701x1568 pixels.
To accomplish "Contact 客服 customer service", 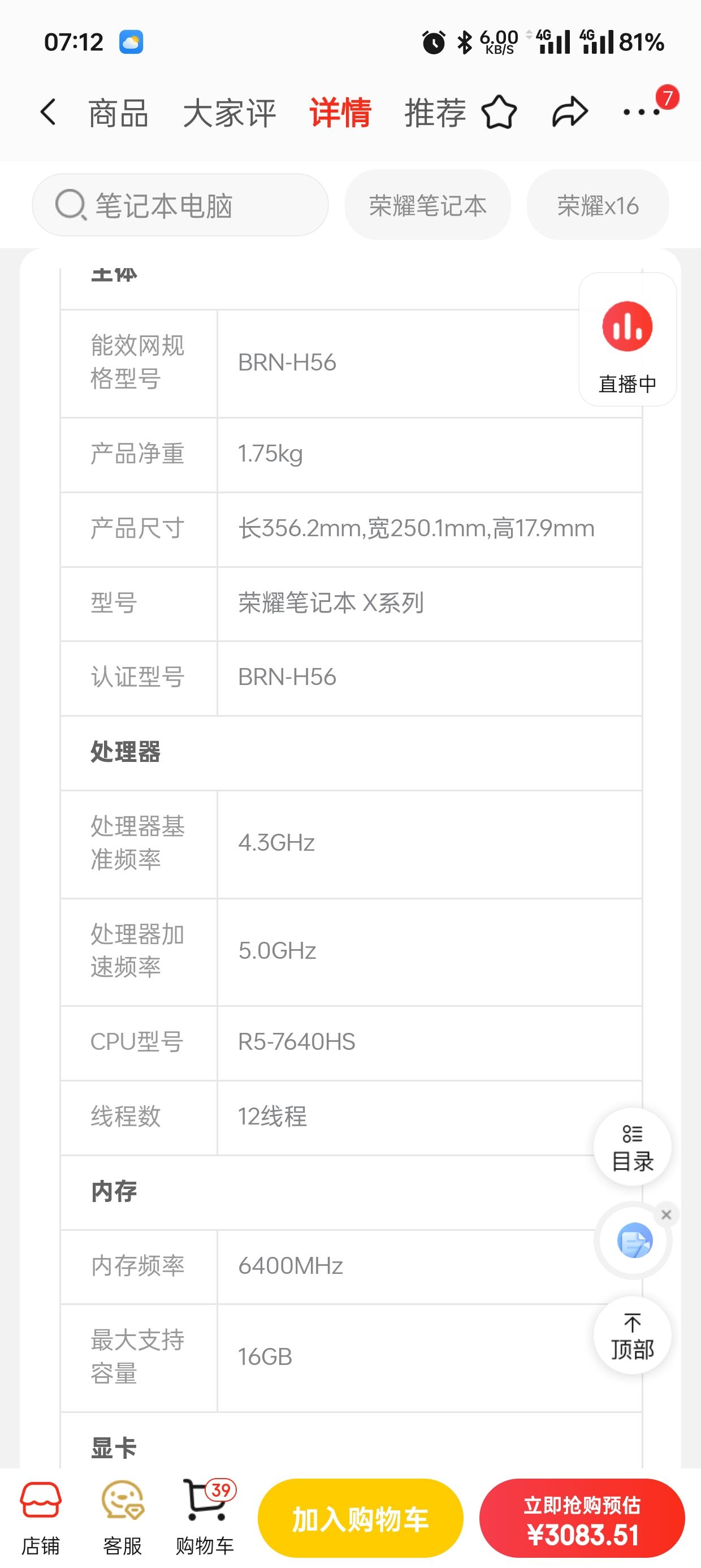I will point(122,1518).
